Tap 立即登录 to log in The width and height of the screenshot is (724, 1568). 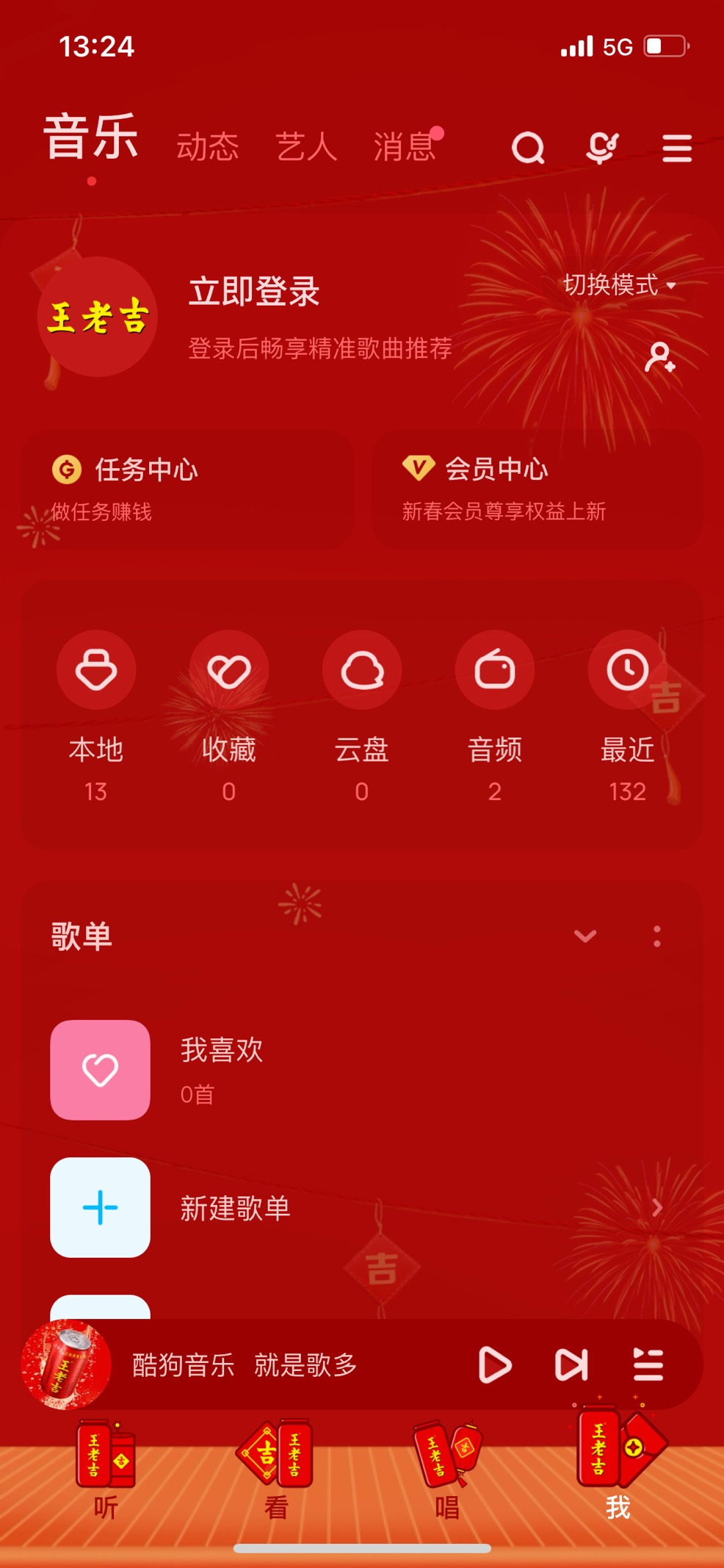click(254, 292)
